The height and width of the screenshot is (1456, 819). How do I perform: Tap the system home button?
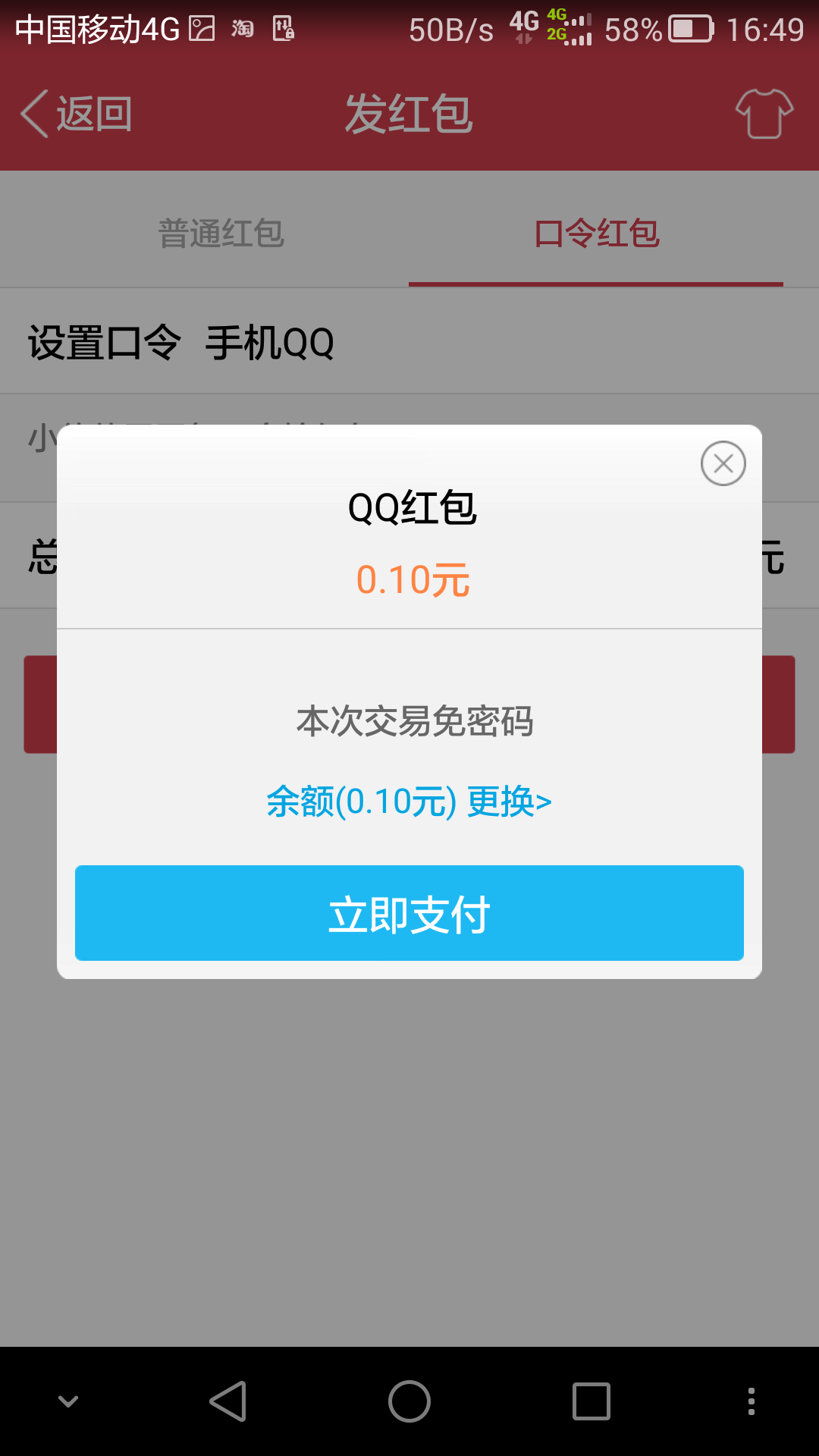(x=409, y=1401)
